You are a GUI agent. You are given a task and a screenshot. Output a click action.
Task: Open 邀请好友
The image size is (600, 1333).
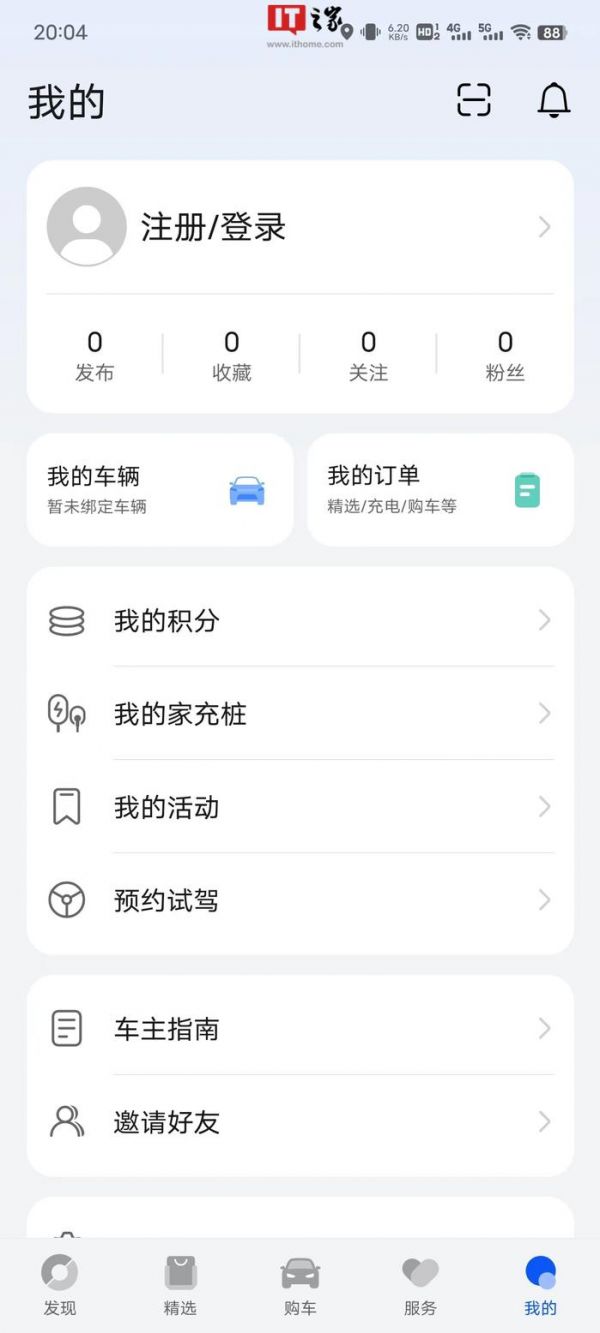tap(300, 1122)
